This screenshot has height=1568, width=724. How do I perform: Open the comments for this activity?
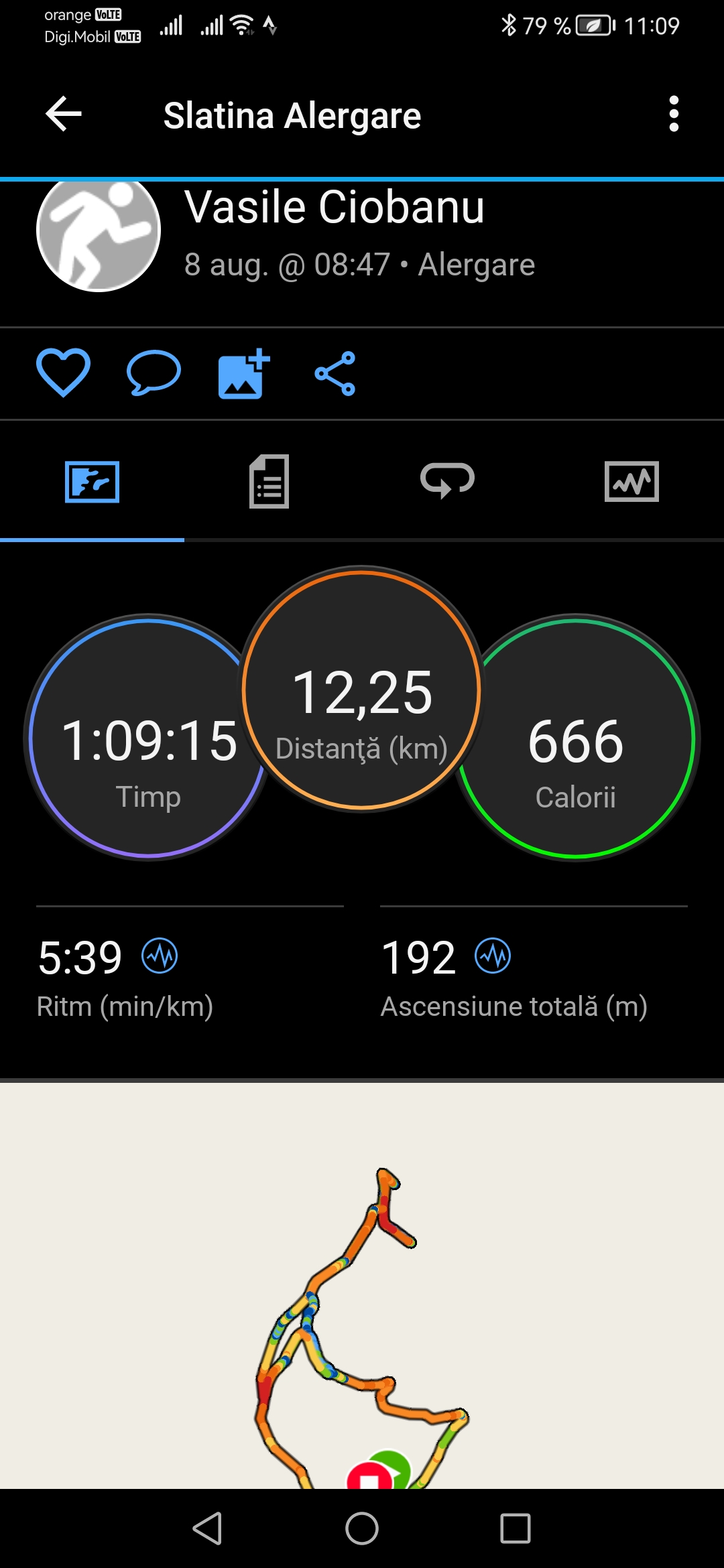point(154,373)
